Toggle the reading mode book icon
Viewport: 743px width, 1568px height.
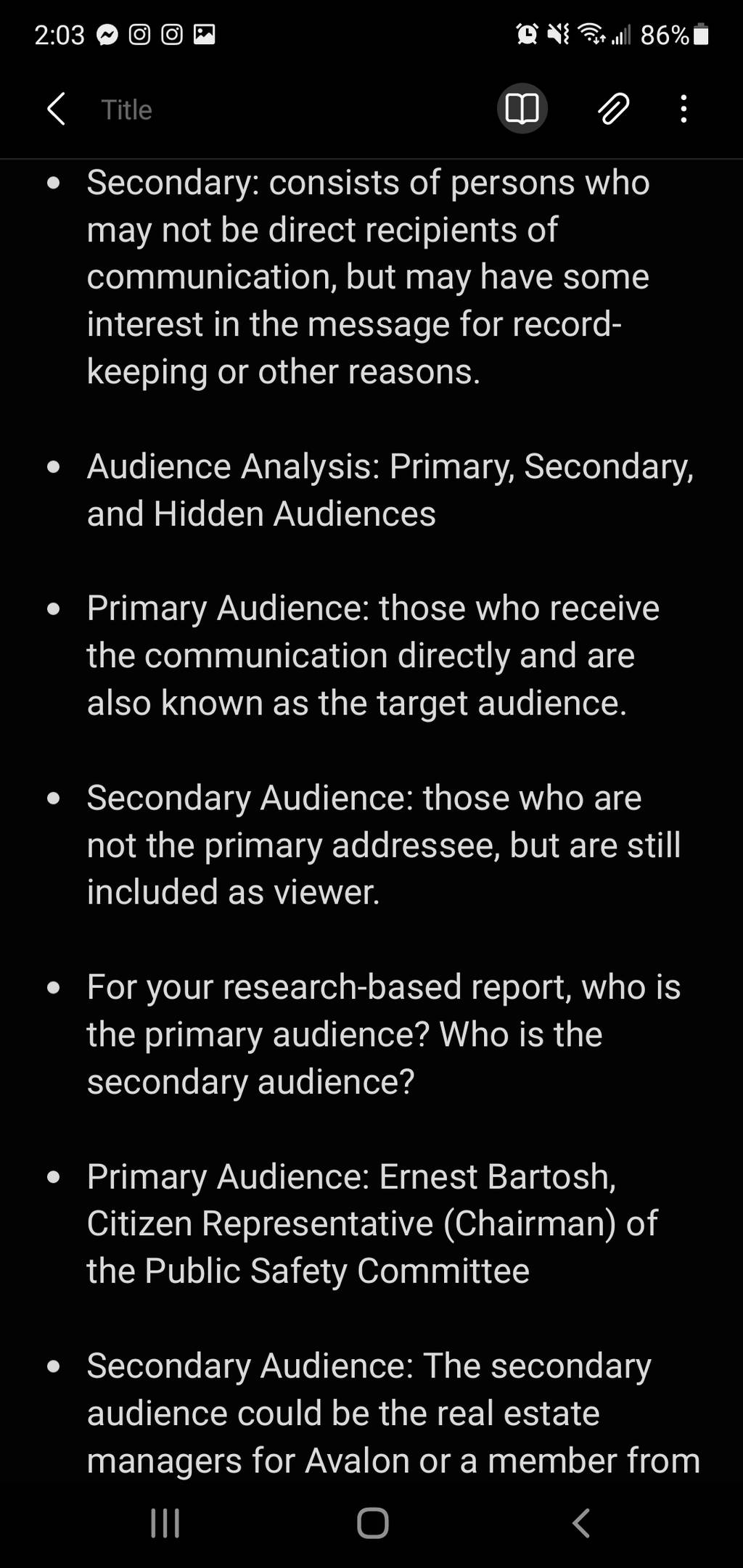[522, 109]
